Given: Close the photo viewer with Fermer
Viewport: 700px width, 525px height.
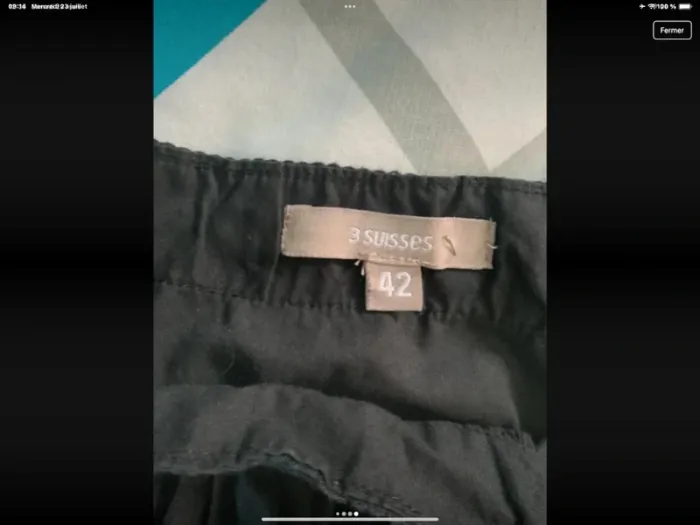Looking at the screenshot, I should point(672,30).
